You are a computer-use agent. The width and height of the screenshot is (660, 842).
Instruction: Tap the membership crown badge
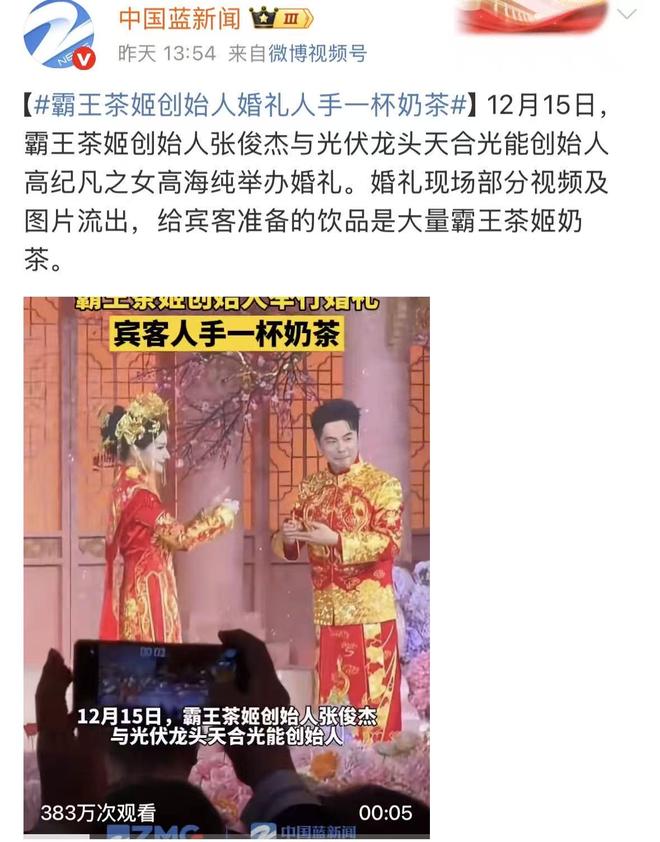[x=280, y=18]
